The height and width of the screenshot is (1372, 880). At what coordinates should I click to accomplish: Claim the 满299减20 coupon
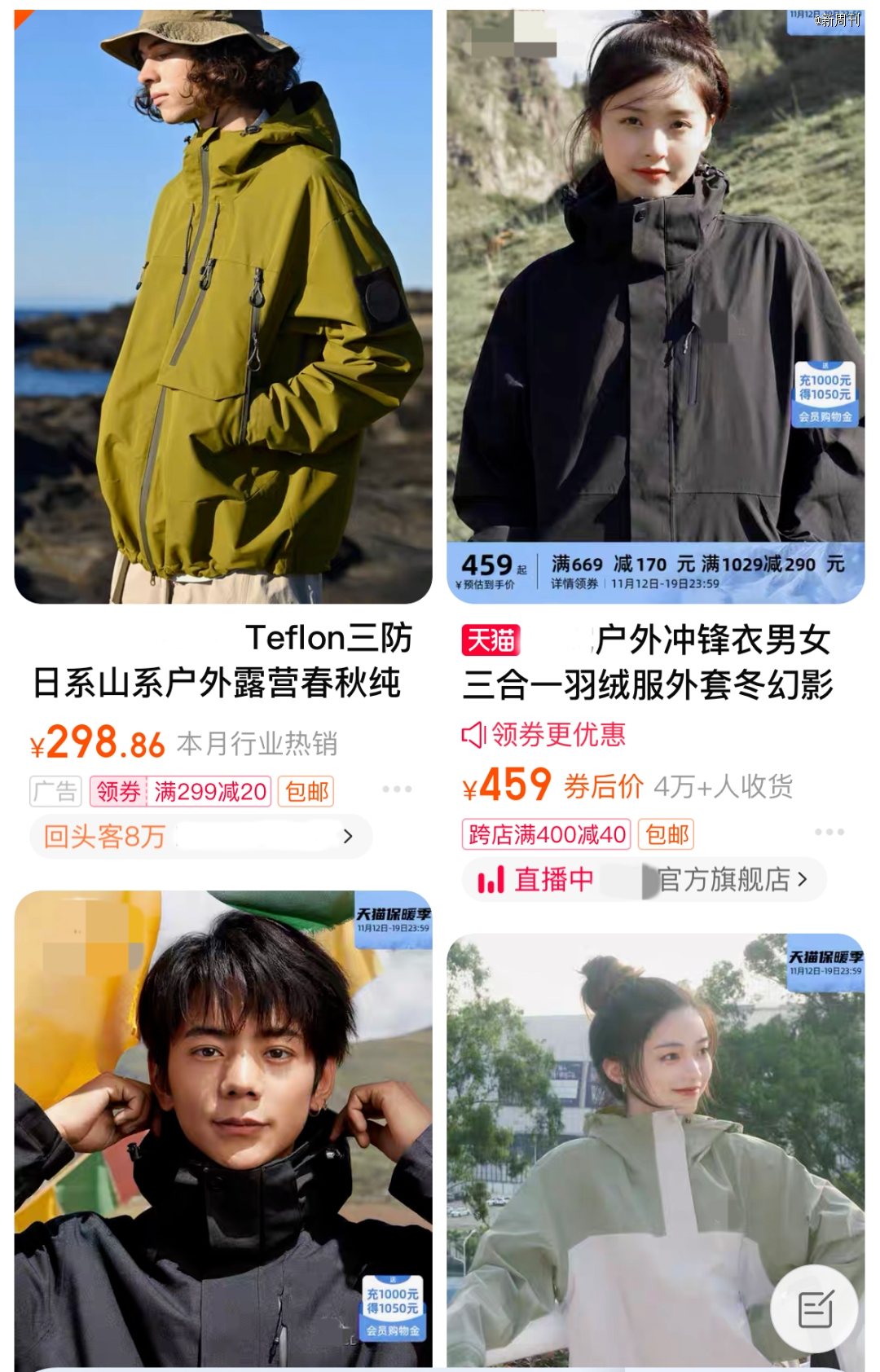pos(179,791)
